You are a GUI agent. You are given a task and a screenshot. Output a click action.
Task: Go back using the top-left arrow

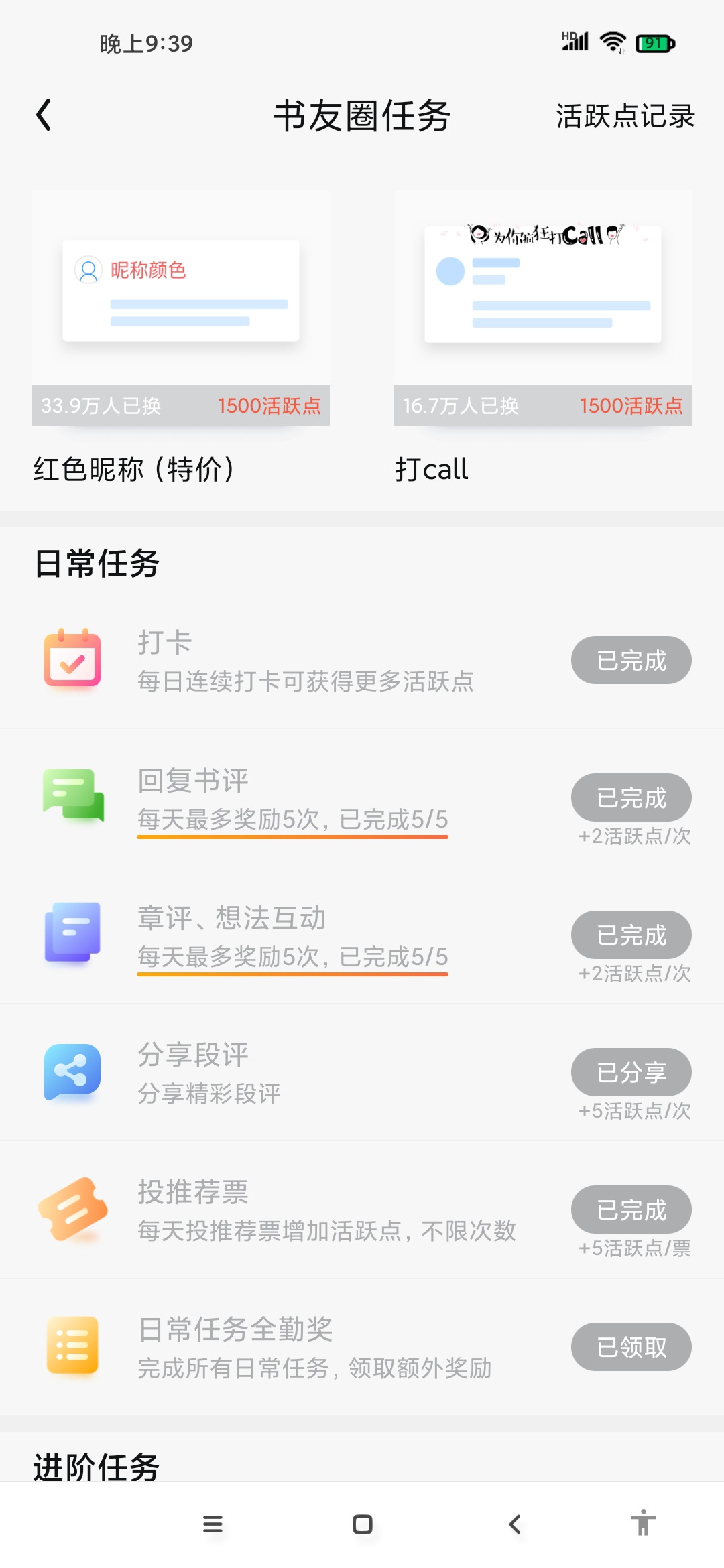point(44,115)
